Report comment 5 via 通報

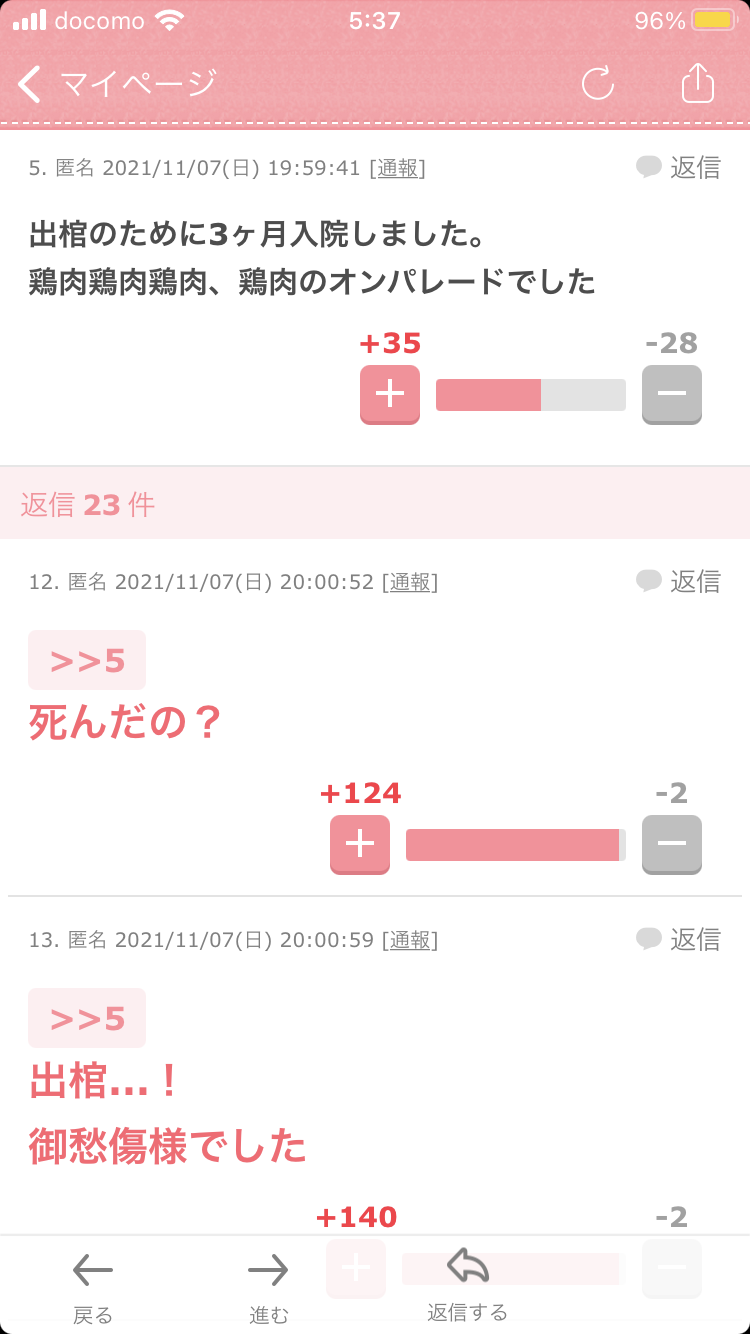tap(397, 168)
